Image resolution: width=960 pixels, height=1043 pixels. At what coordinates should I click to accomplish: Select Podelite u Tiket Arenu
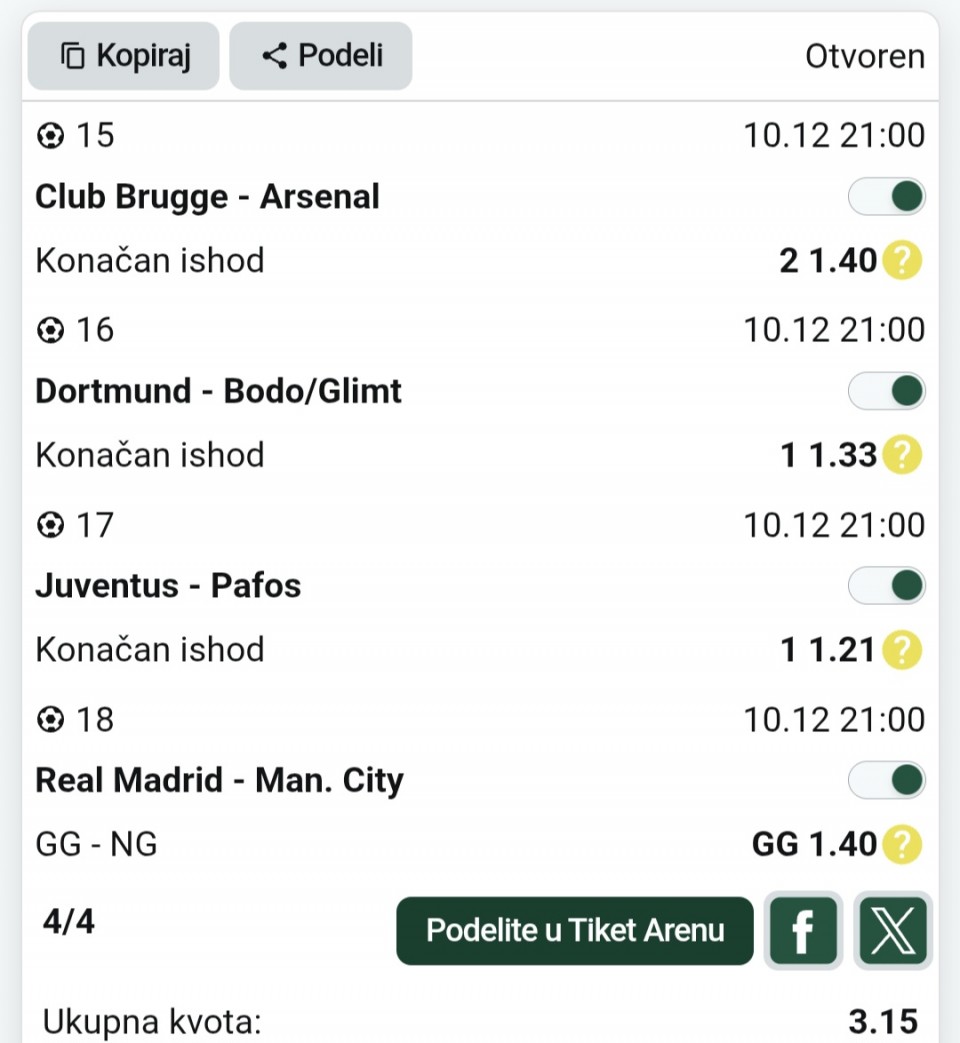pos(575,931)
